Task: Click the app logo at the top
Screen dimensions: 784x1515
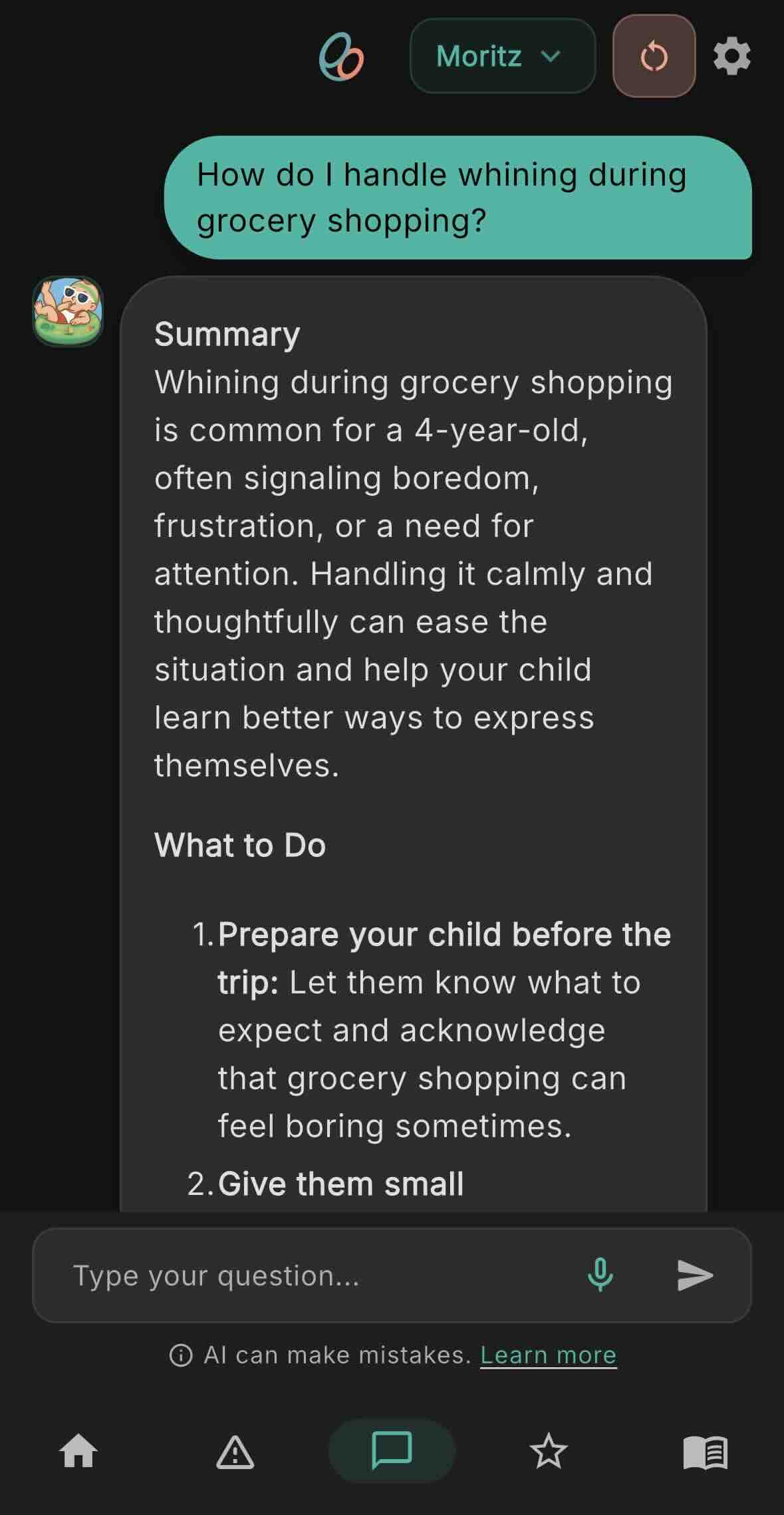Action: tap(343, 59)
